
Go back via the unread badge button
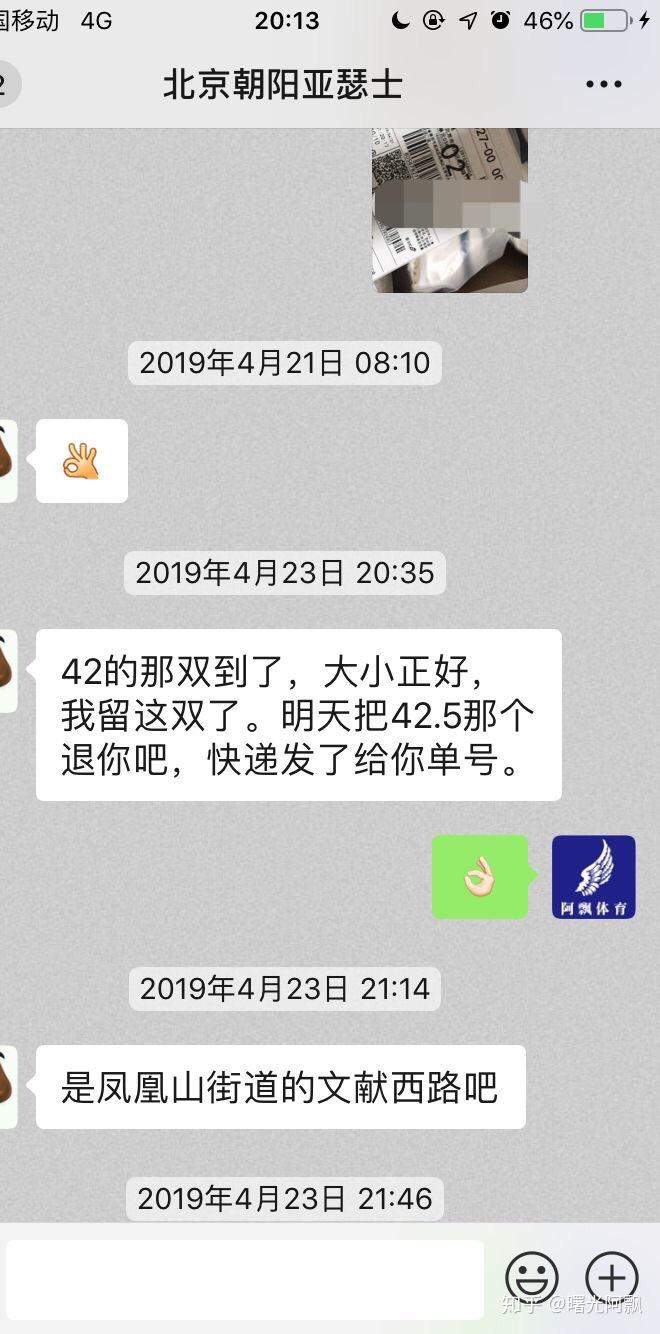6,85
